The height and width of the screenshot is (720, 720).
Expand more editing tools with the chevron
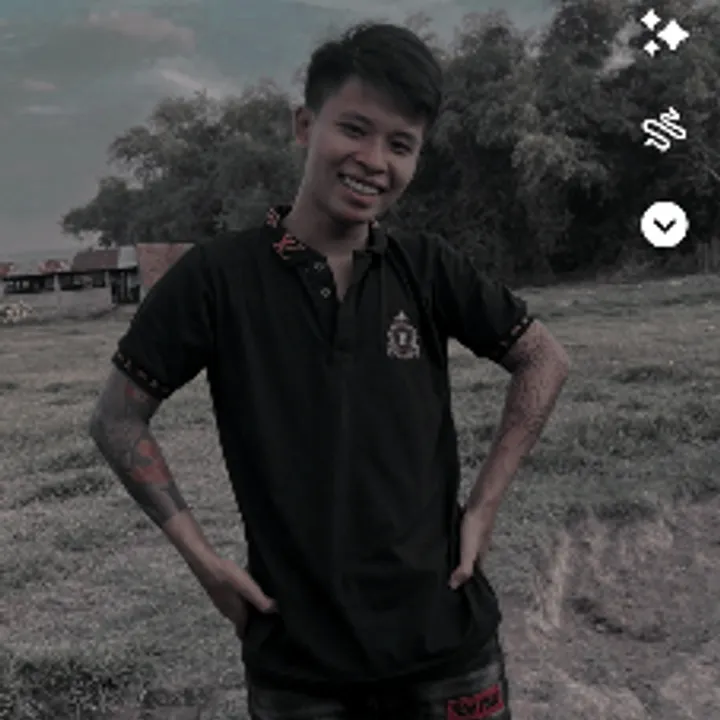tap(664, 224)
